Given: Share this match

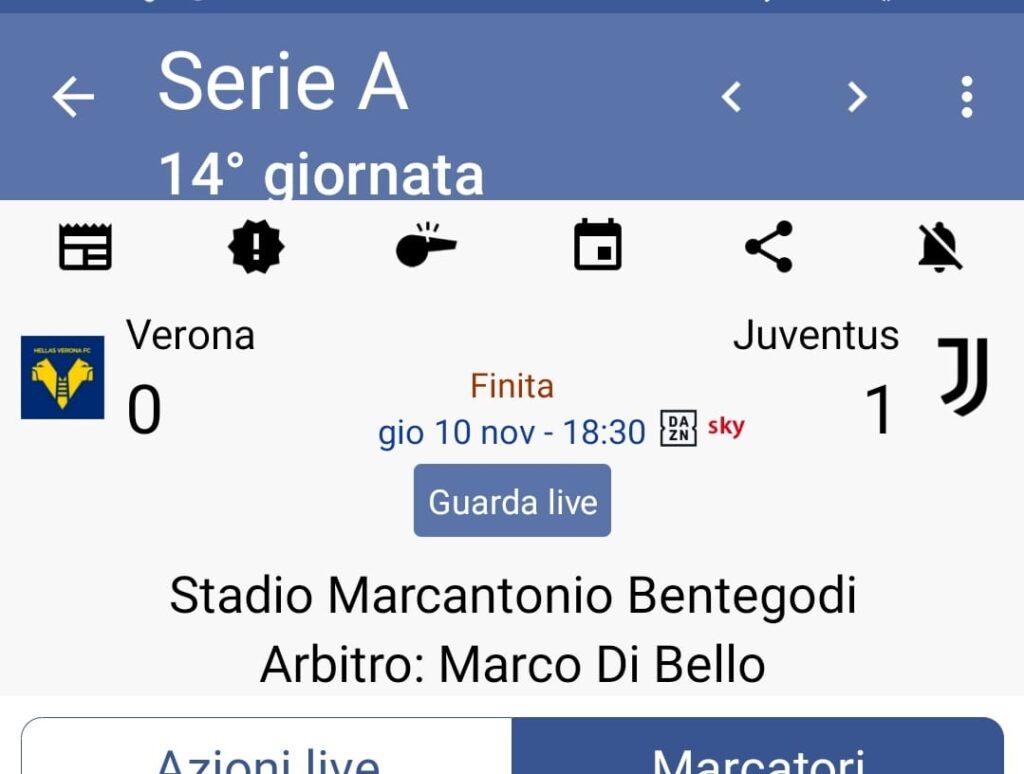Looking at the screenshot, I should click(x=769, y=247).
